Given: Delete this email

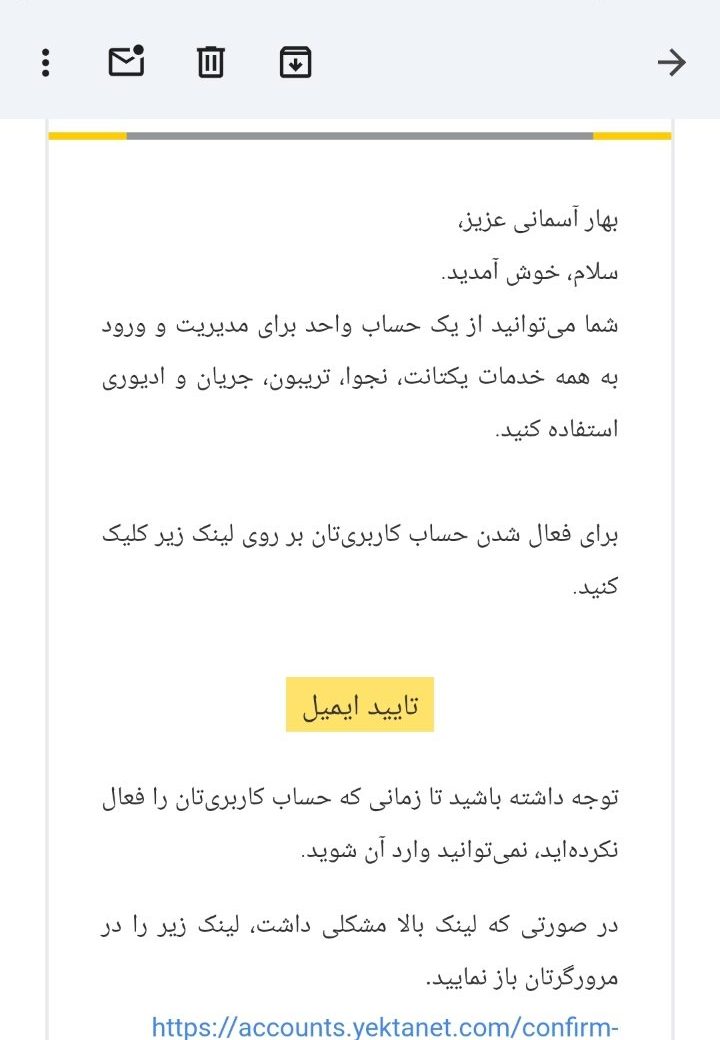Looking at the screenshot, I should [x=210, y=63].
